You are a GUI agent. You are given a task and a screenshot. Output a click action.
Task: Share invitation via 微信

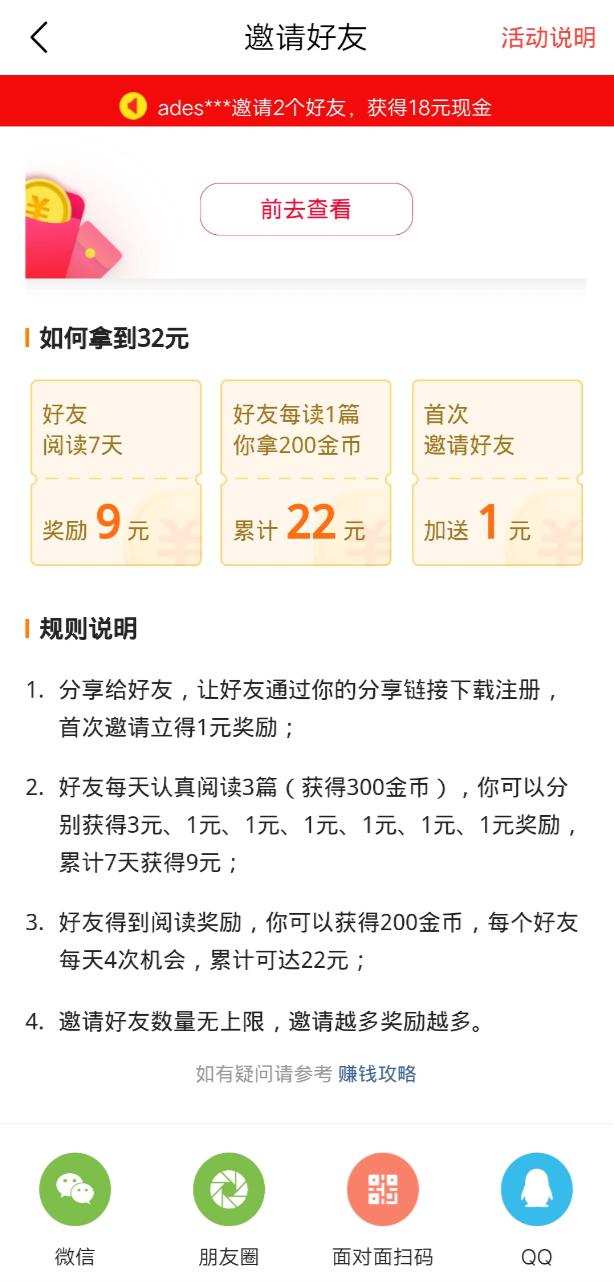tap(75, 1189)
